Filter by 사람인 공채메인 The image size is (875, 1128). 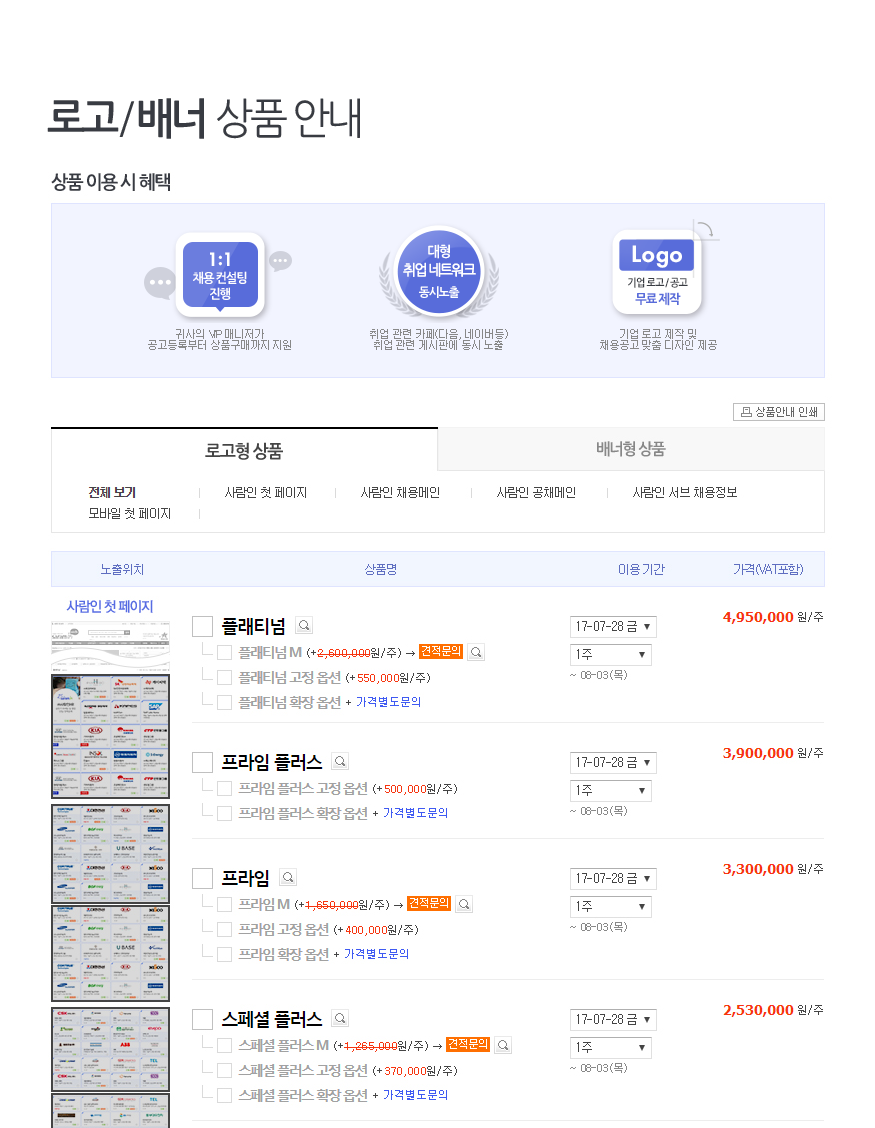pos(536,493)
